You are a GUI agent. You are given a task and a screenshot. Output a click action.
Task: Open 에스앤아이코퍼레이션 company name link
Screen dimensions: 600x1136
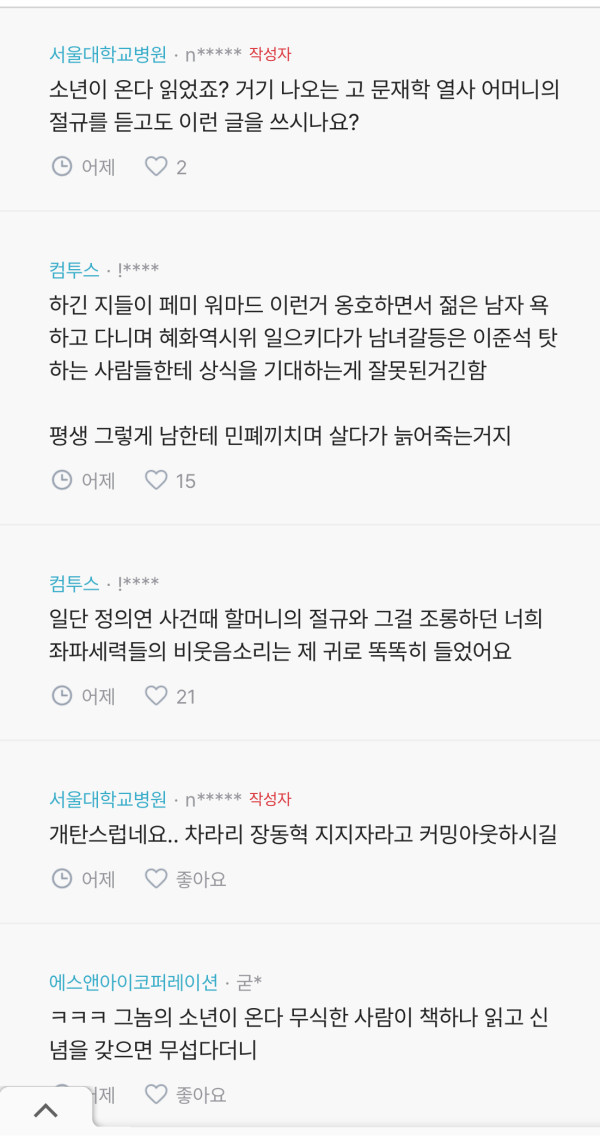[133, 982]
